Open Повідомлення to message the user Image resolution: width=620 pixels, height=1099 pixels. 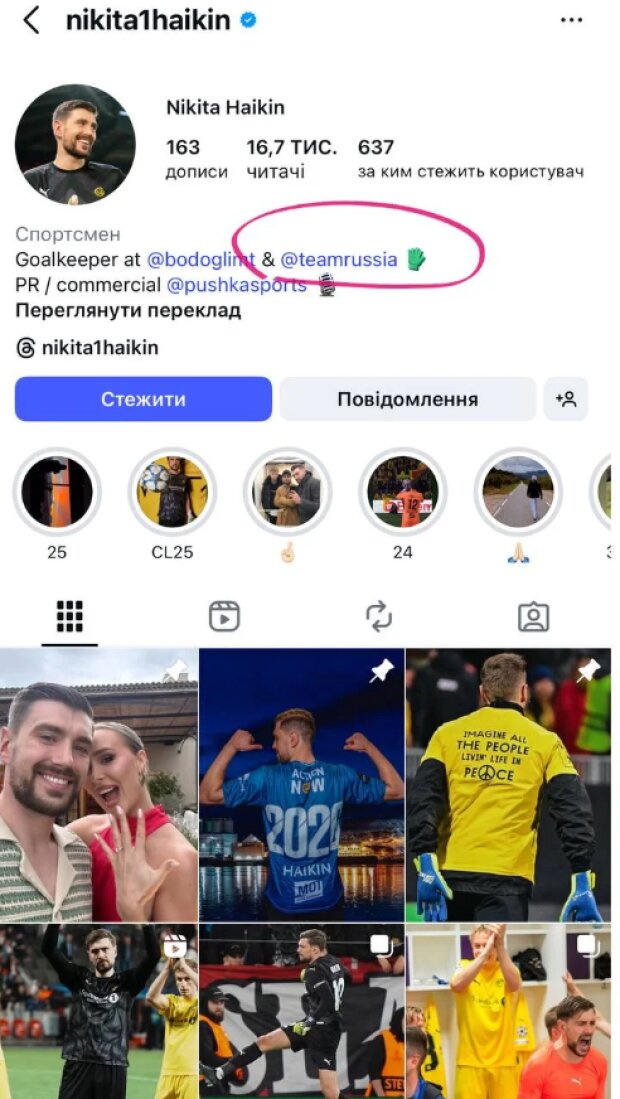407,399
